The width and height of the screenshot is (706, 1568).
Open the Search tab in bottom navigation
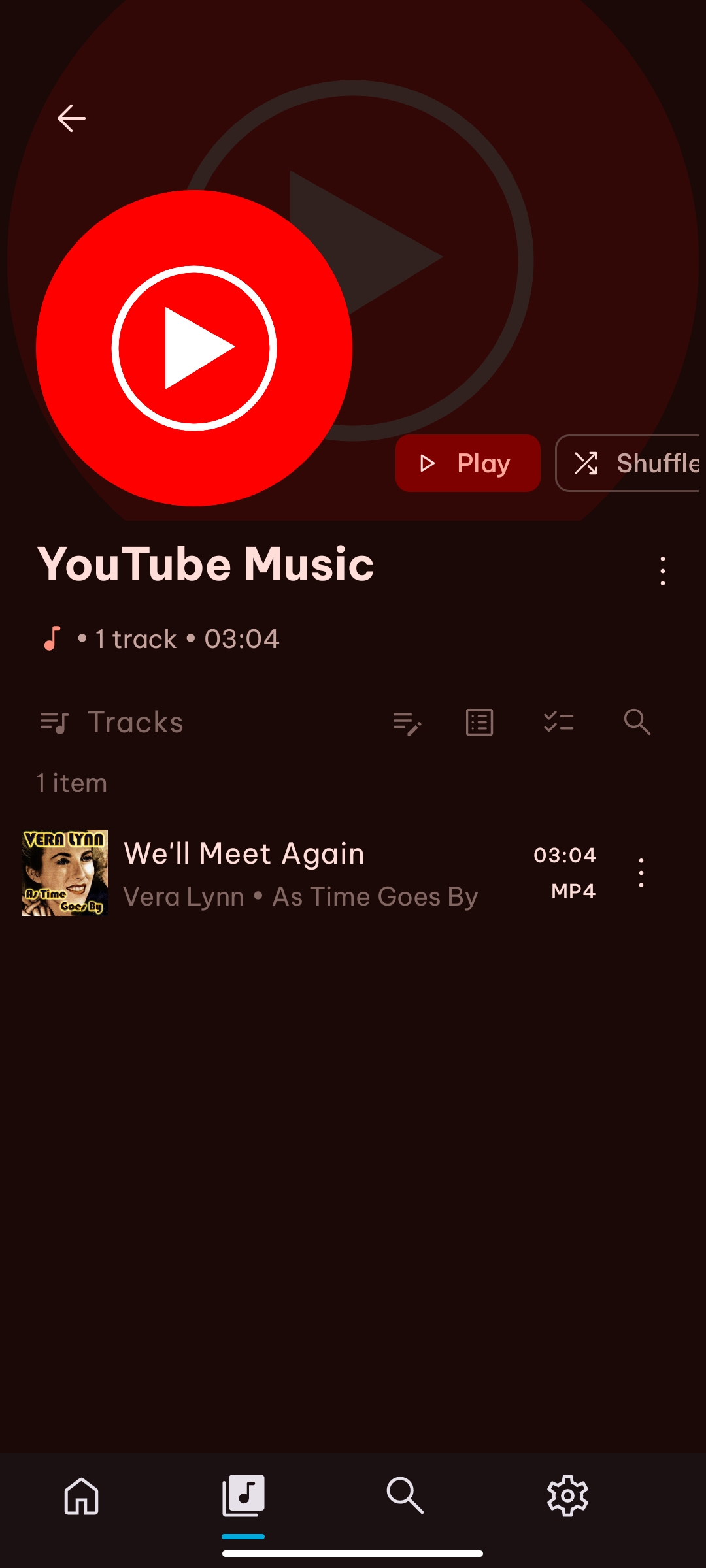point(405,1495)
